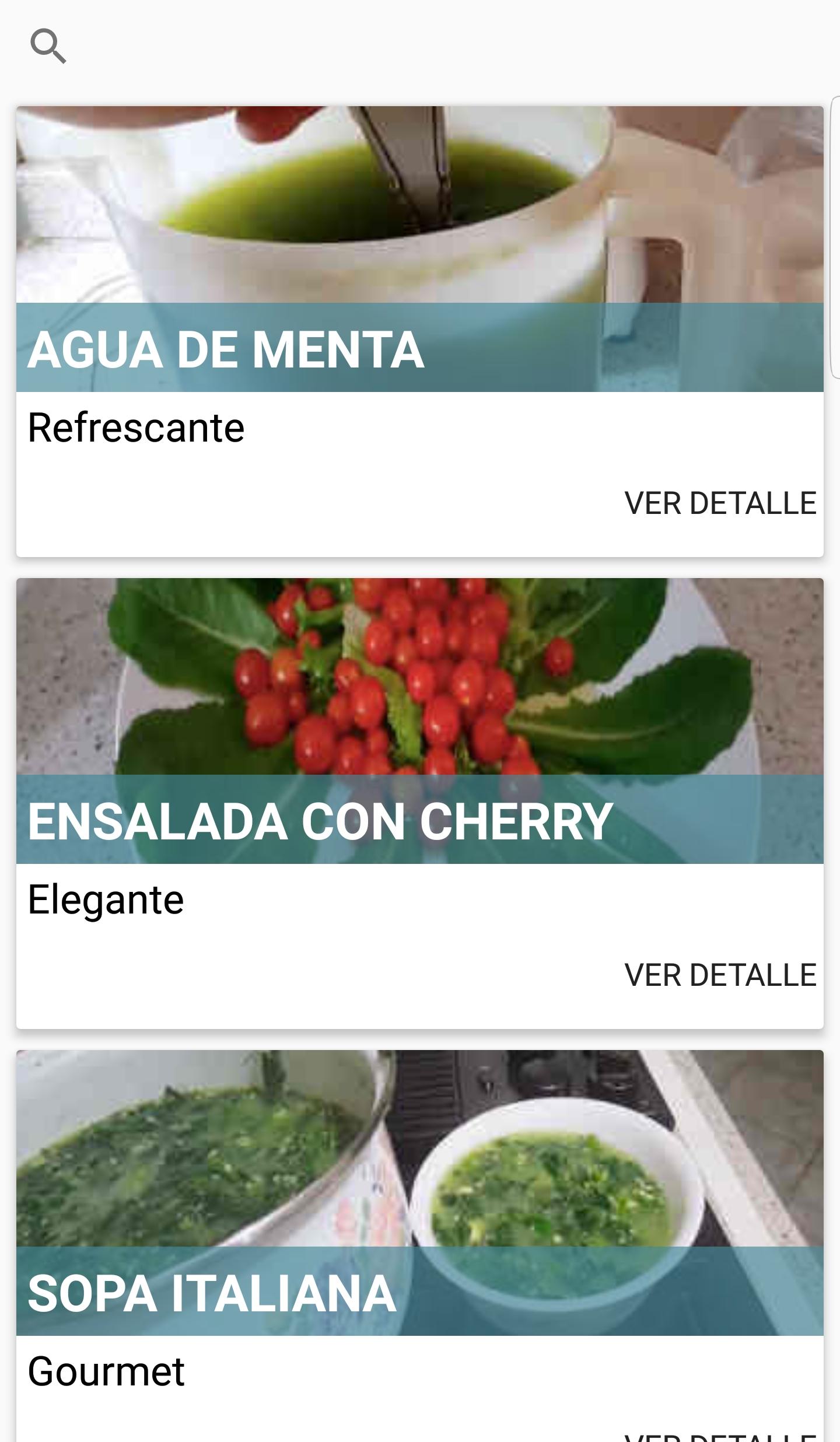
Task: View details for Agua de Menta
Action: [720, 503]
